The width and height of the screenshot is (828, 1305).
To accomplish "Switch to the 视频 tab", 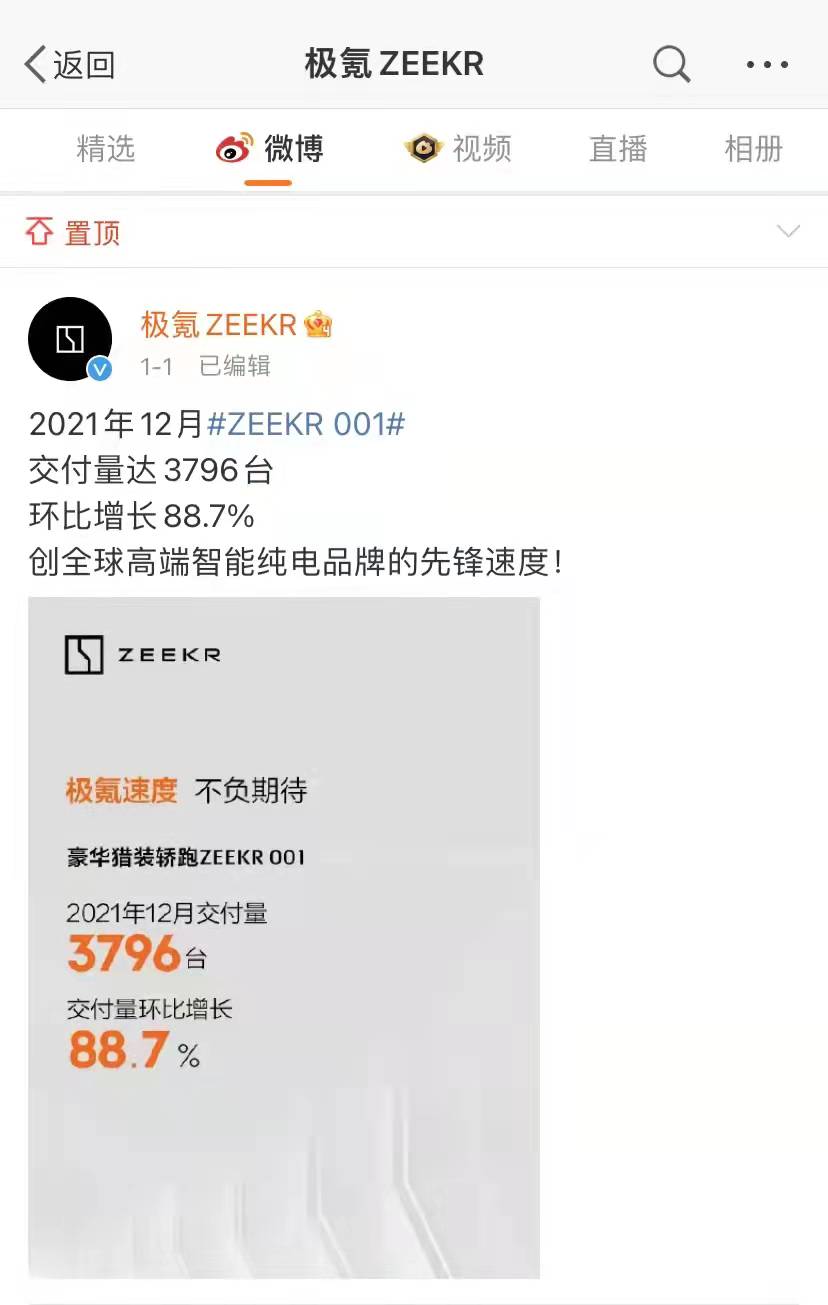I will [x=458, y=150].
